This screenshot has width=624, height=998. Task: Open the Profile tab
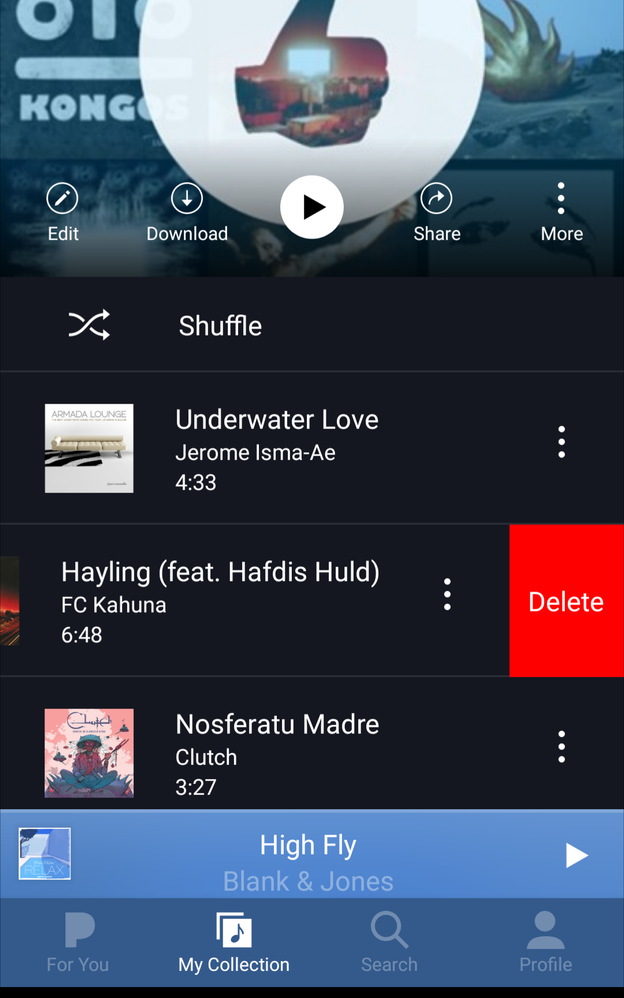point(545,943)
